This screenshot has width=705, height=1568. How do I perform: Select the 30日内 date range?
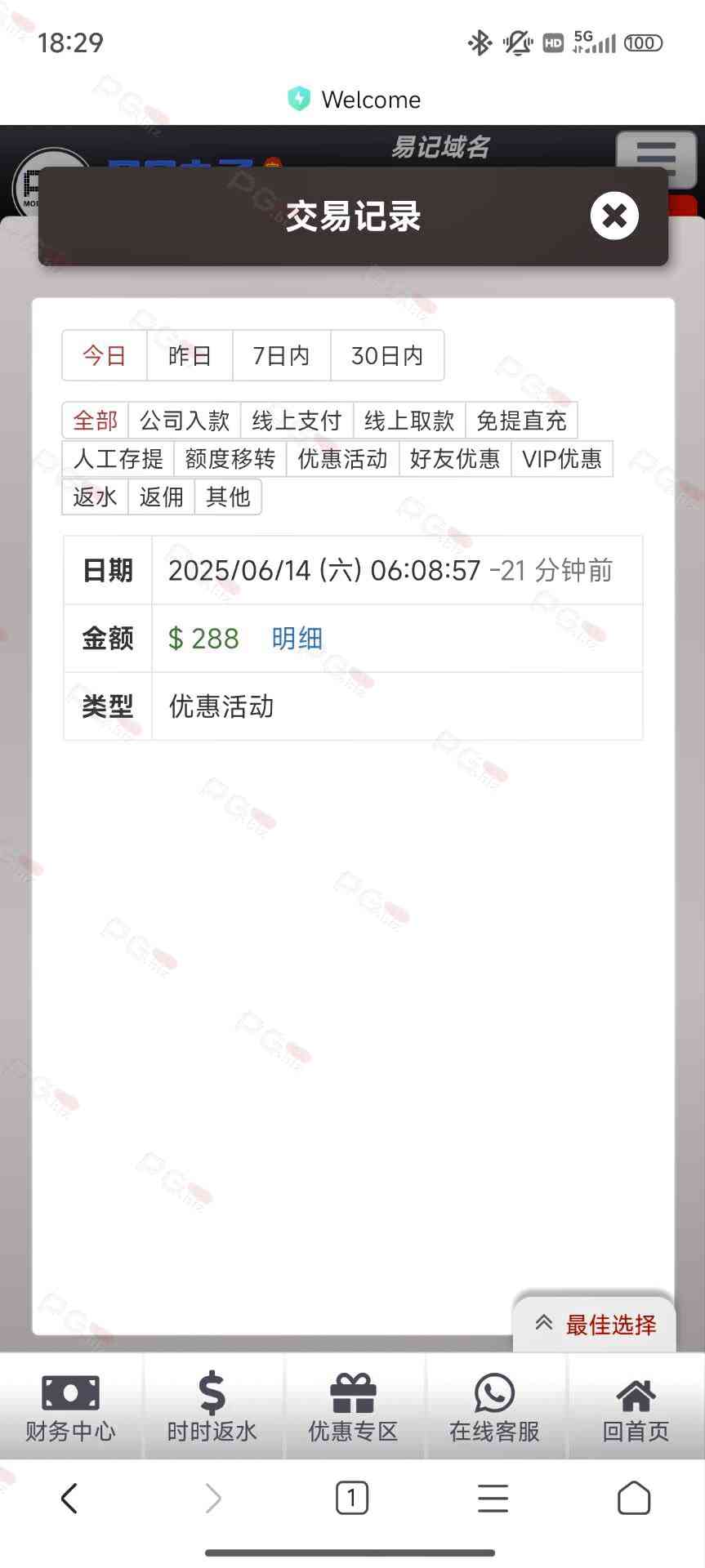click(387, 355)
